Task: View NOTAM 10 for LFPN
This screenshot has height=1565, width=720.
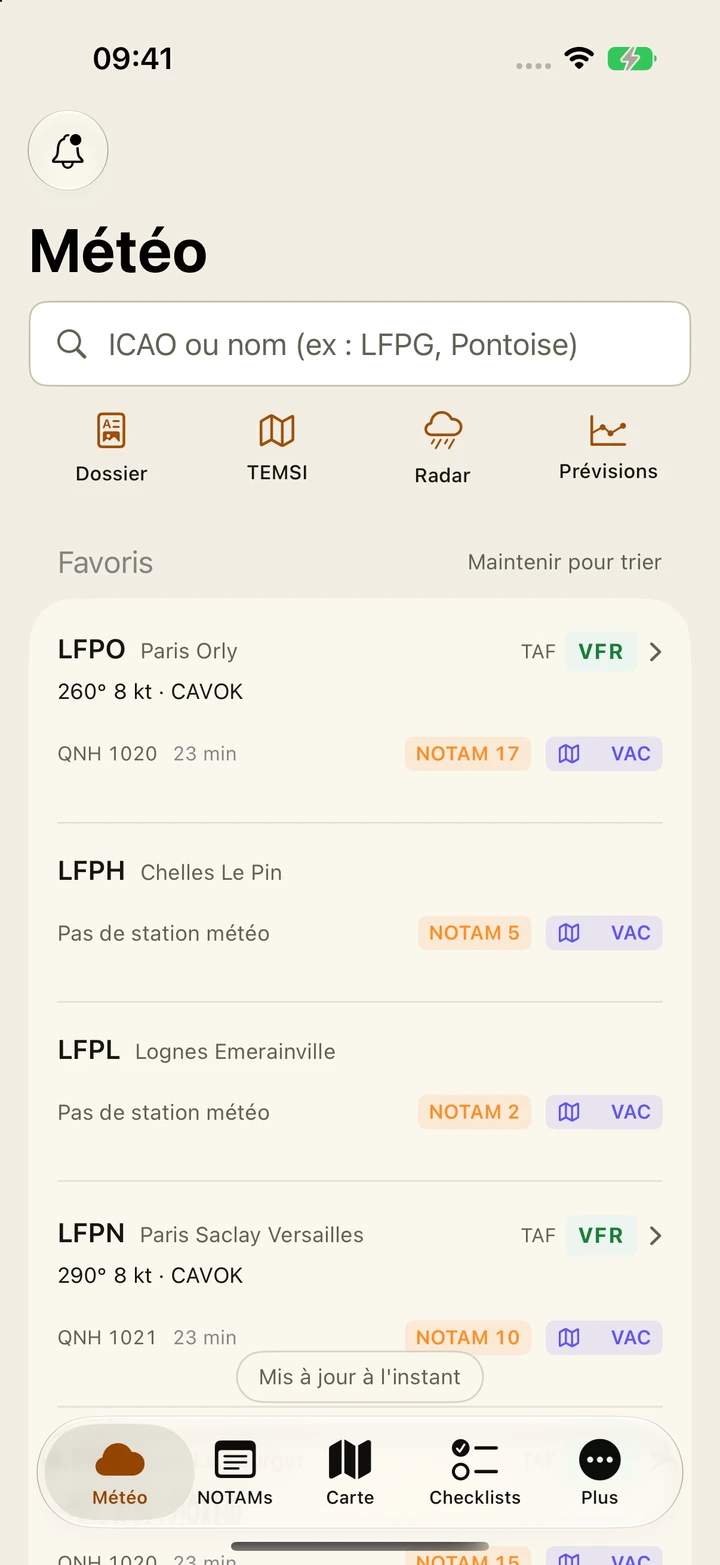Action: click(467, 1338)
